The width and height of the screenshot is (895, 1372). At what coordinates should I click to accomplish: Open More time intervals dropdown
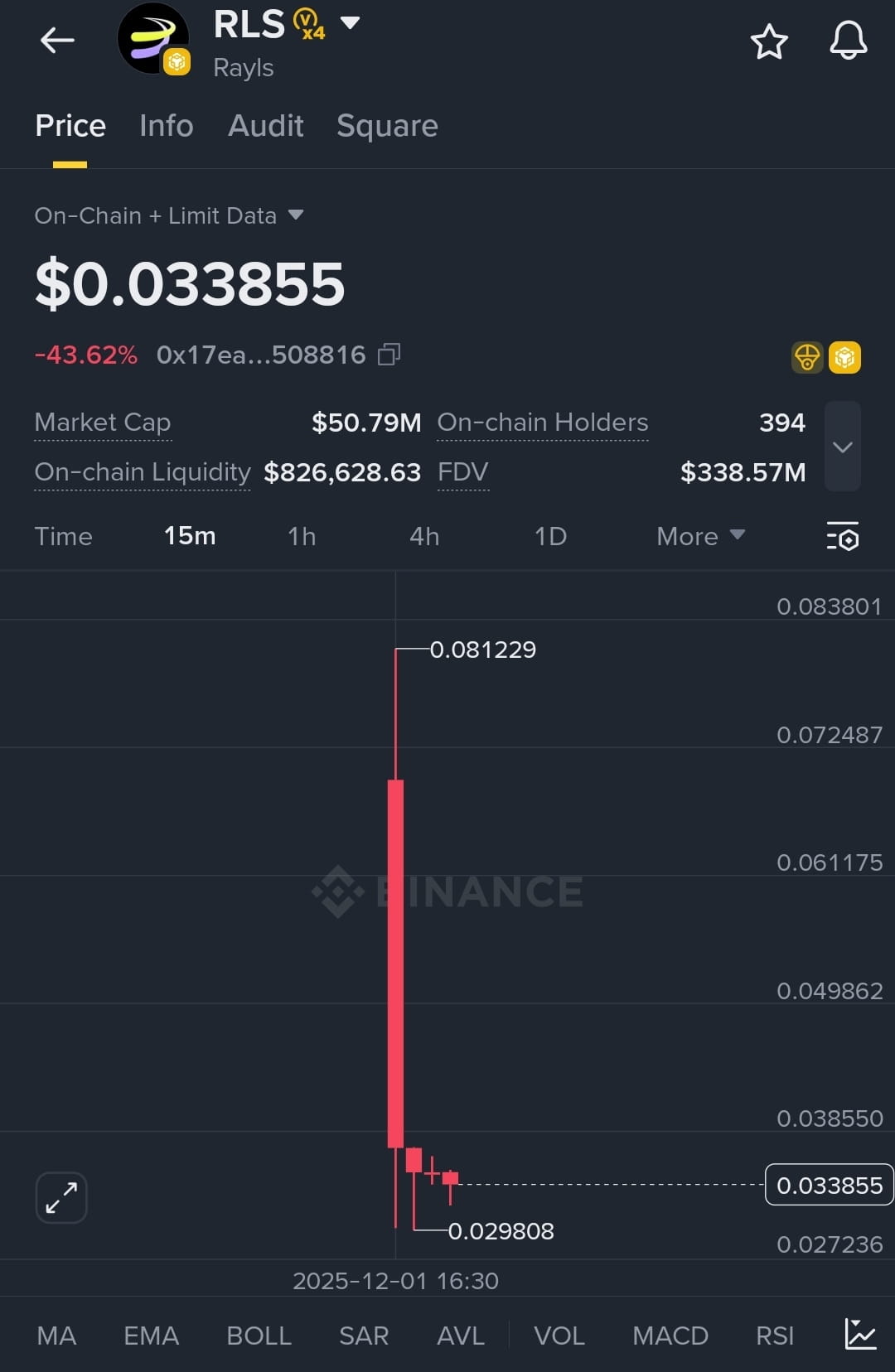pyautogui.click(x=700, y=537)
